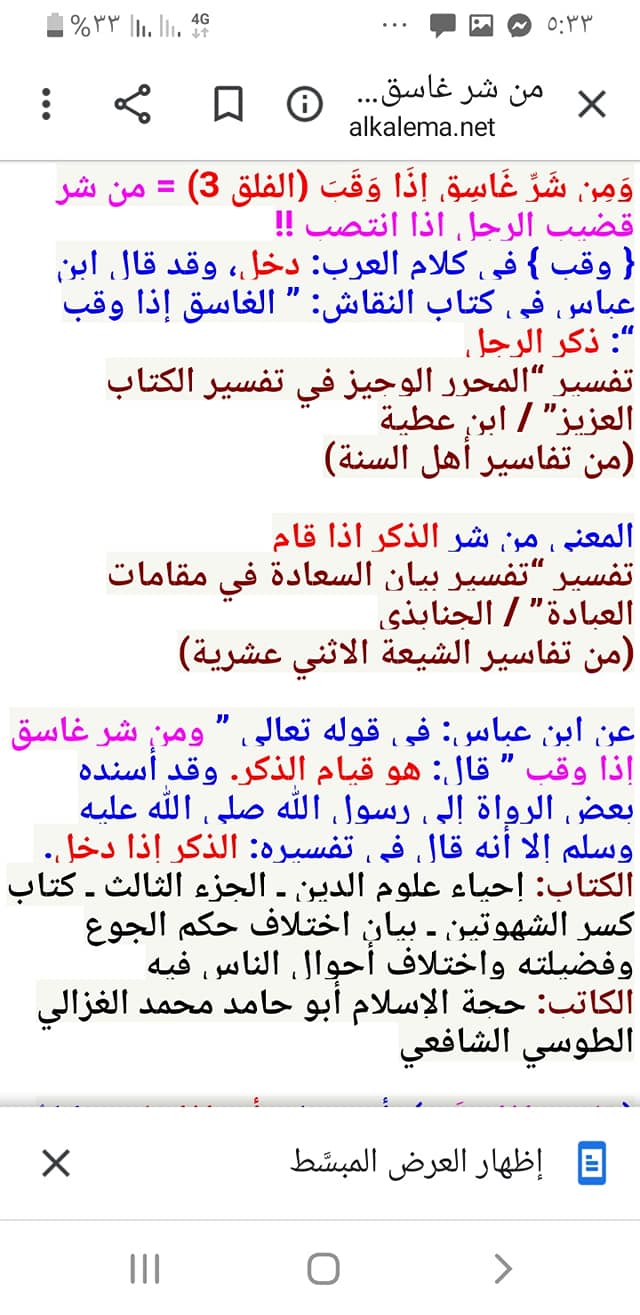640x1315 pixels.
Task: Share this page
Action: pyautogui.click(x=132, y=104)
